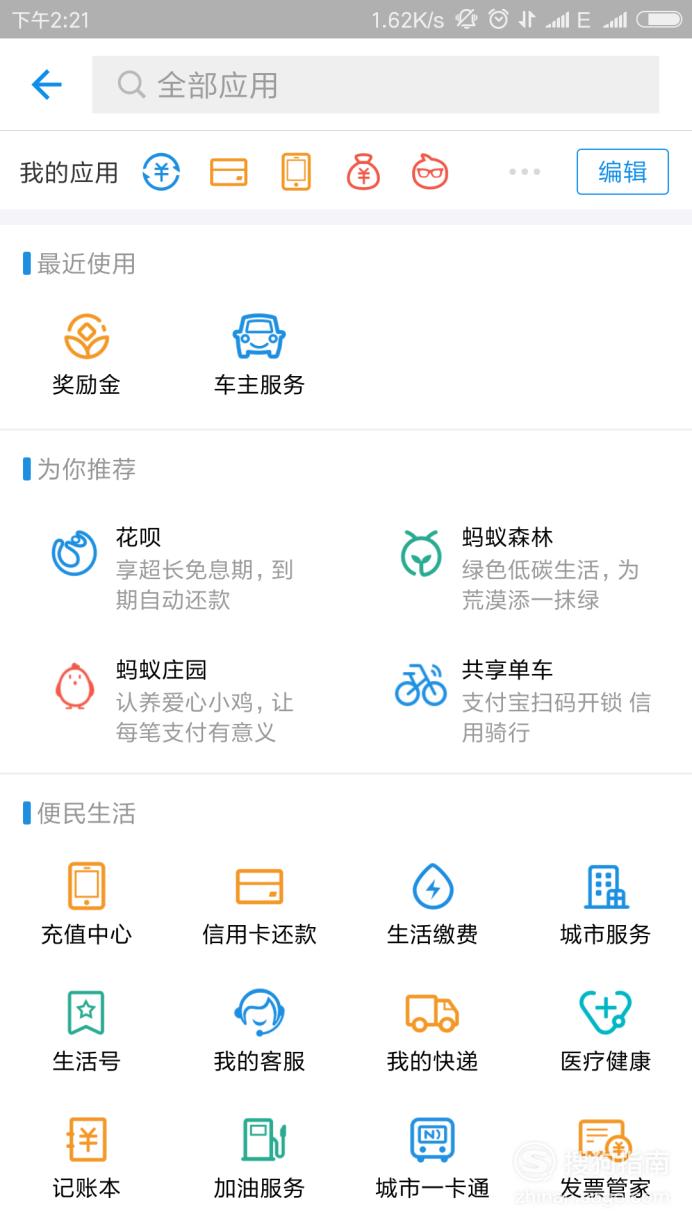
Task: Open 生活缴费
Action: click(x=432, y=905)
